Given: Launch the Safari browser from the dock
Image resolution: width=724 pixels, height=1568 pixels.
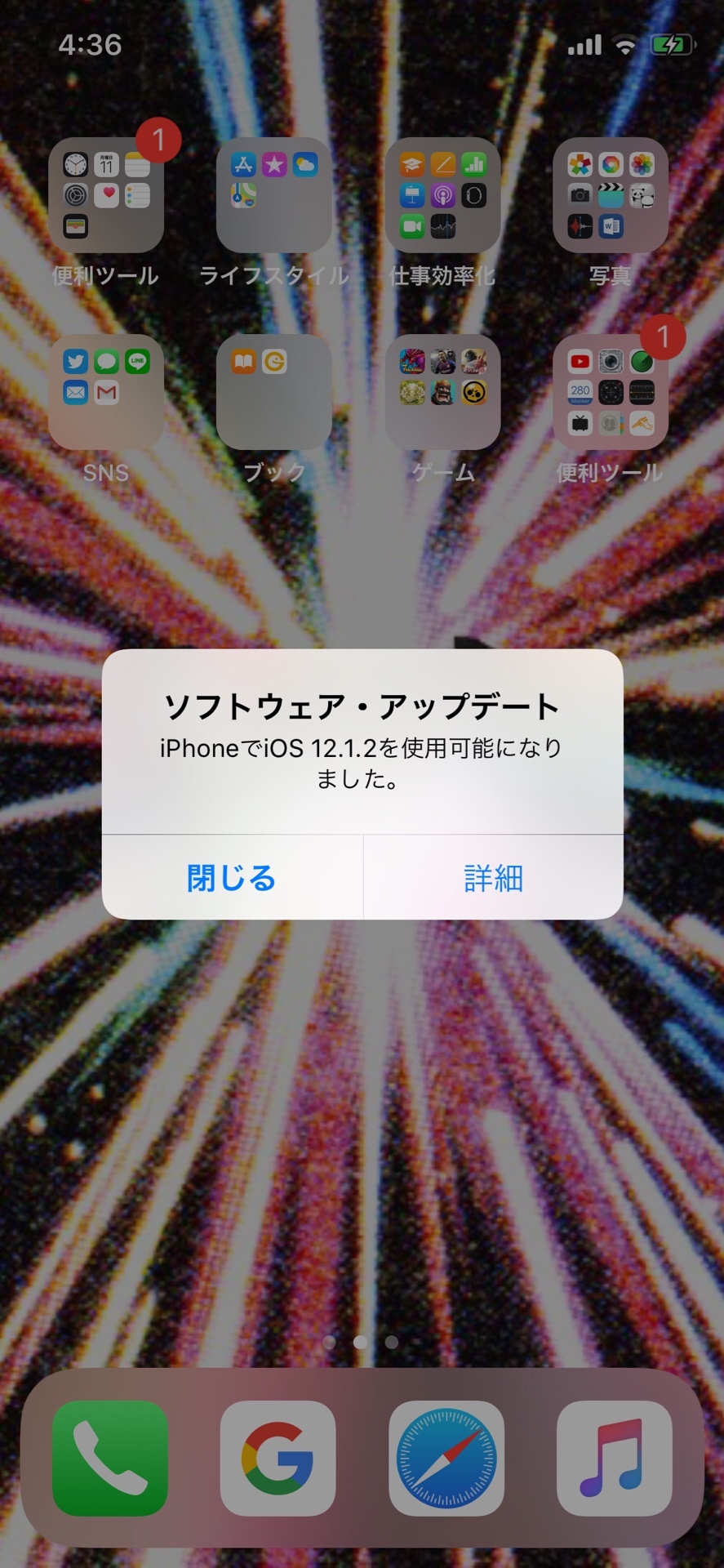Looking at the screenshot, I should point(446,1458).
